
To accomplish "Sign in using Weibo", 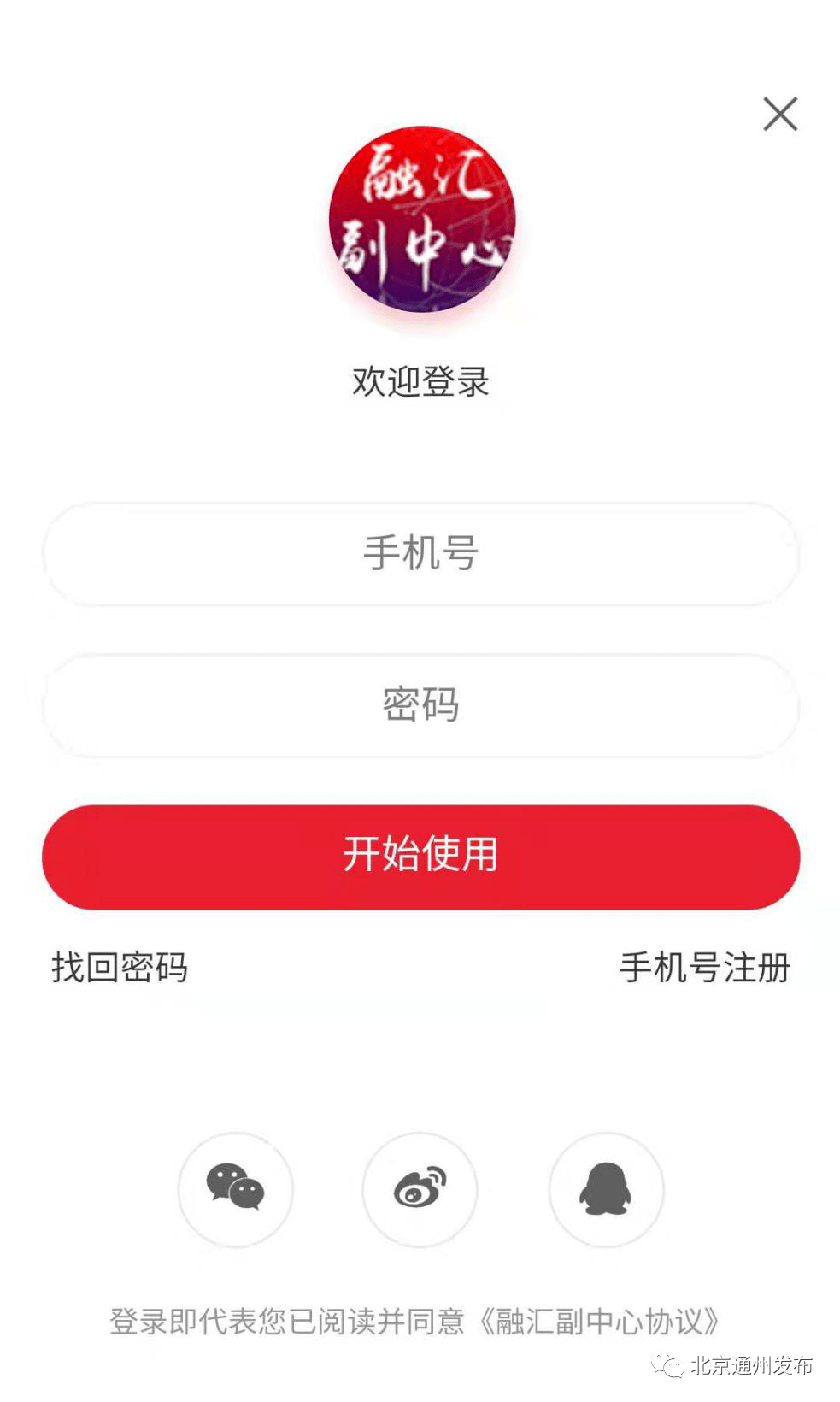I will coord(420,1188).
